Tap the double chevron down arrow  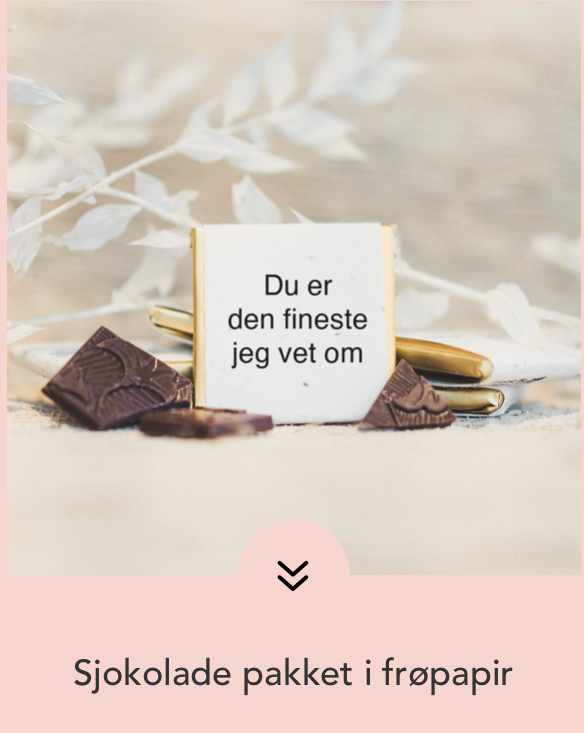pos(293,575)
